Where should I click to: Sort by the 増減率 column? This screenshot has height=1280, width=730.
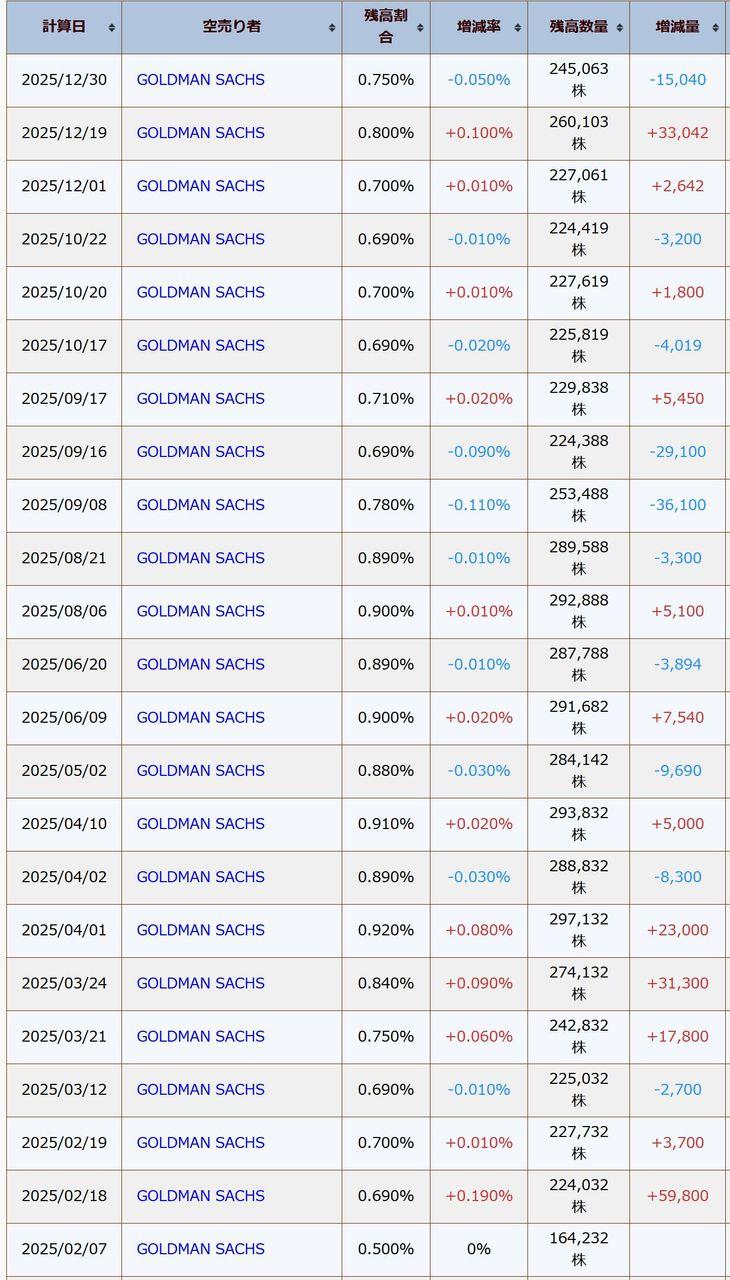[479, 27]
